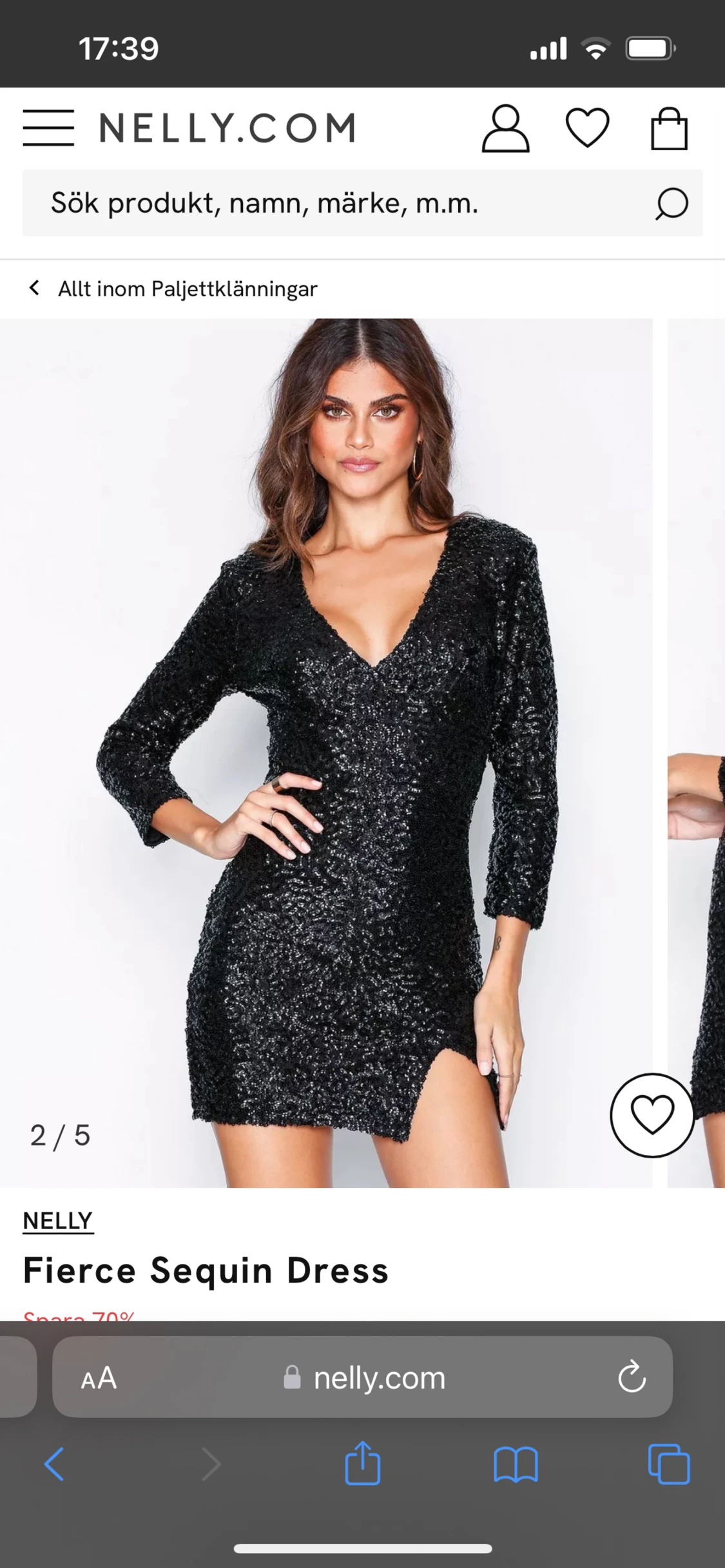
Task: Go back in Safari history
Action: click(x=54, y=1464)
